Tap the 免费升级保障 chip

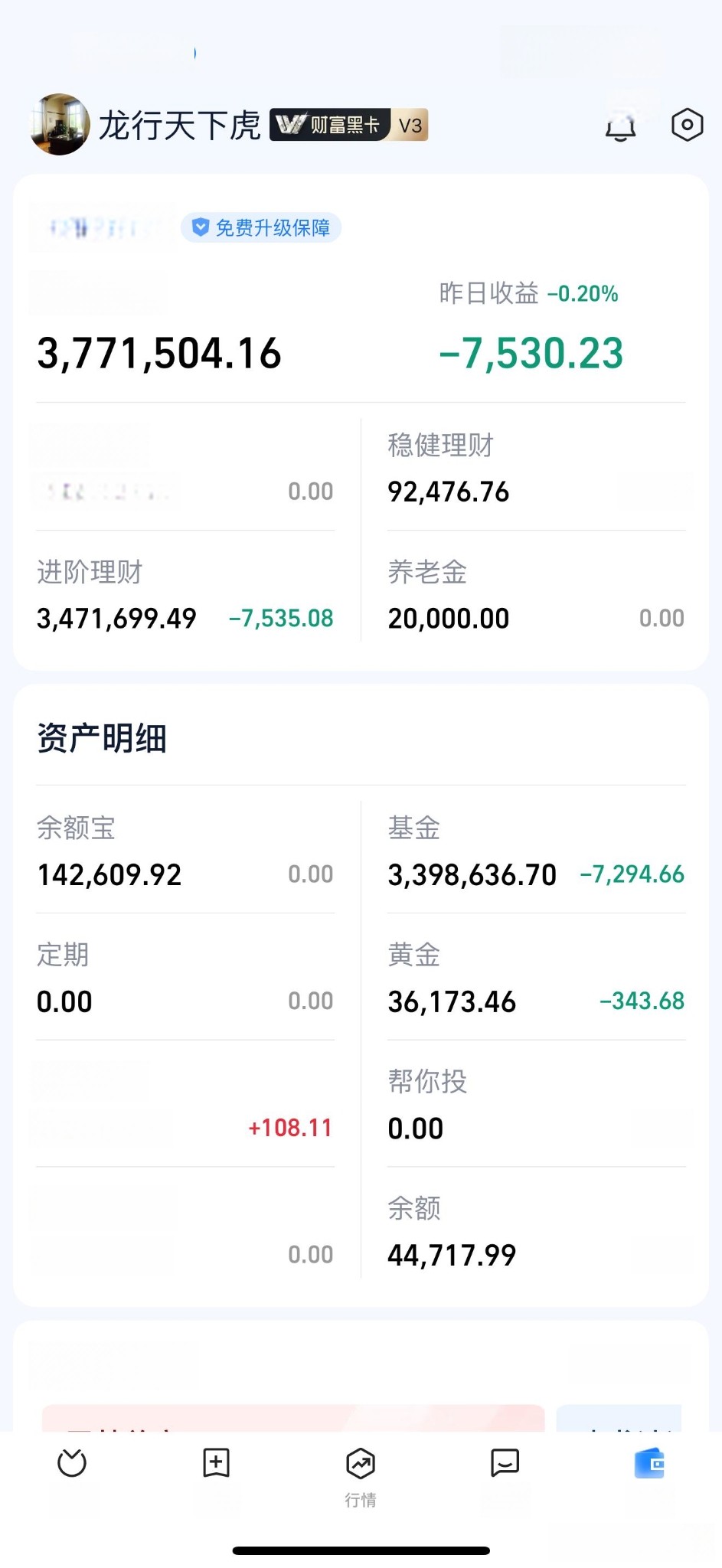pos(261,227)
